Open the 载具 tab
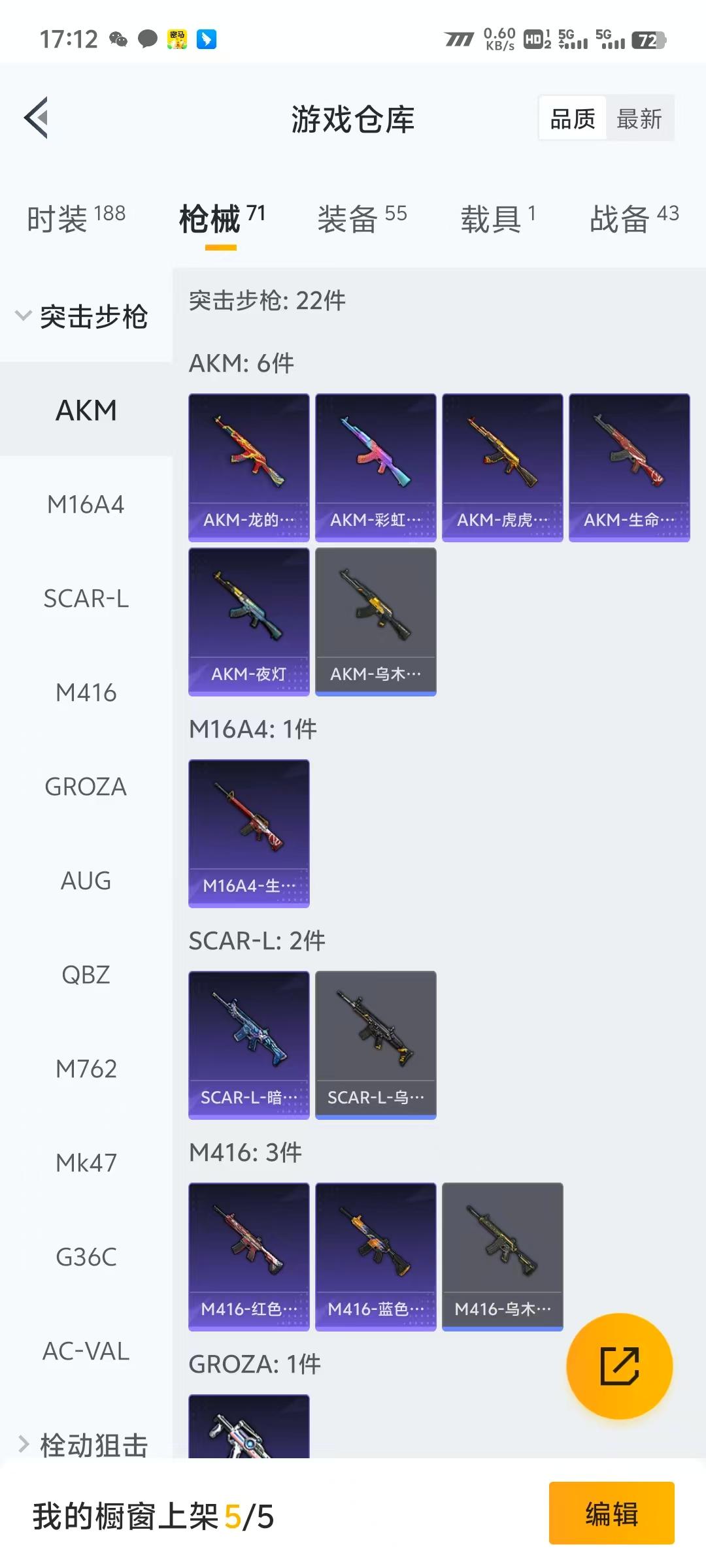The height and width of the screenshot is (1568, 706). click(497, 219)
